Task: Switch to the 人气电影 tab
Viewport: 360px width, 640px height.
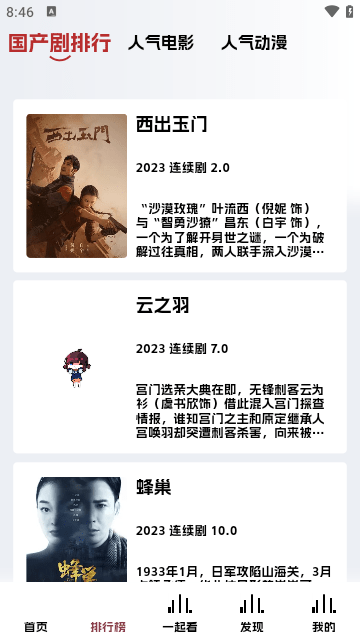Action: pyautogui.click(x=161, y=42)
